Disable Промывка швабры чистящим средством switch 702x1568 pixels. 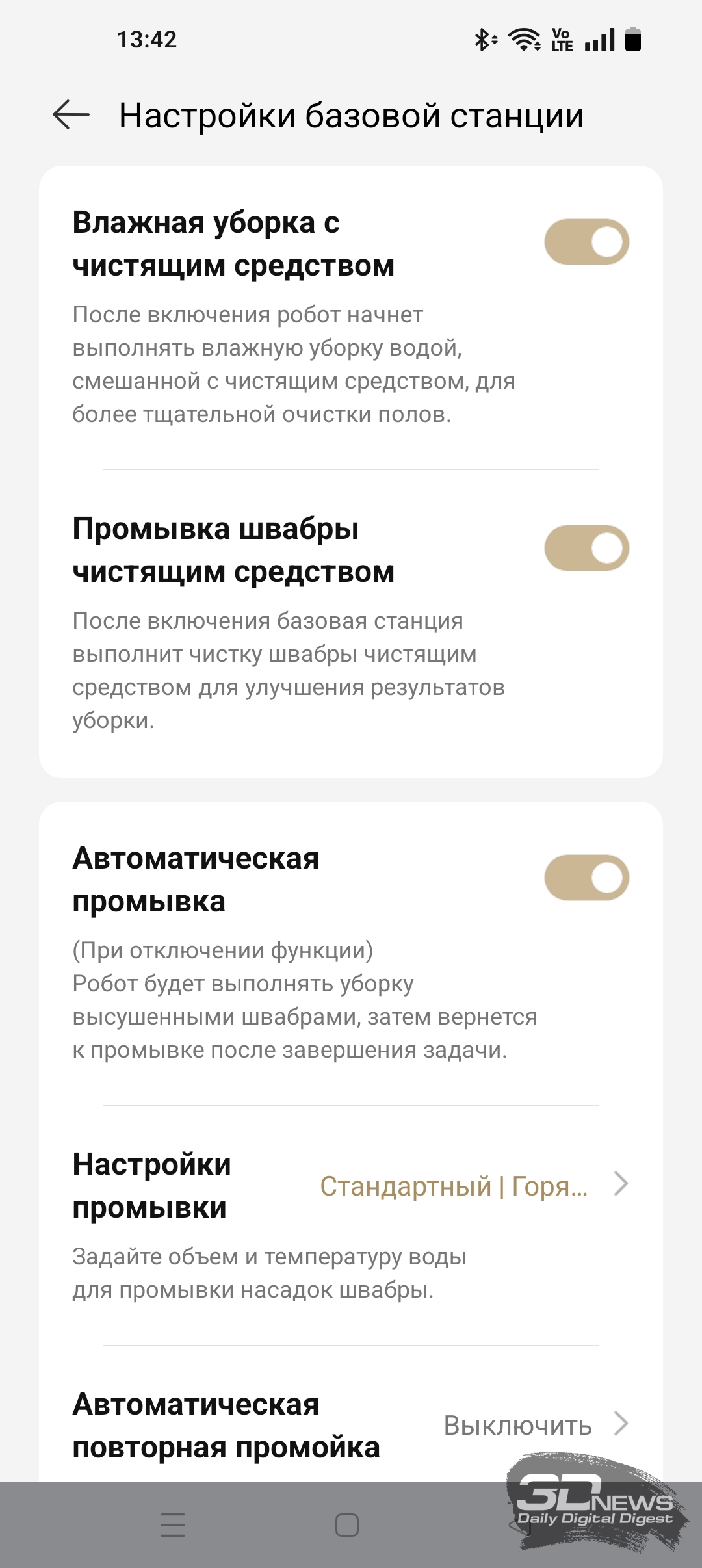point(586,548)
